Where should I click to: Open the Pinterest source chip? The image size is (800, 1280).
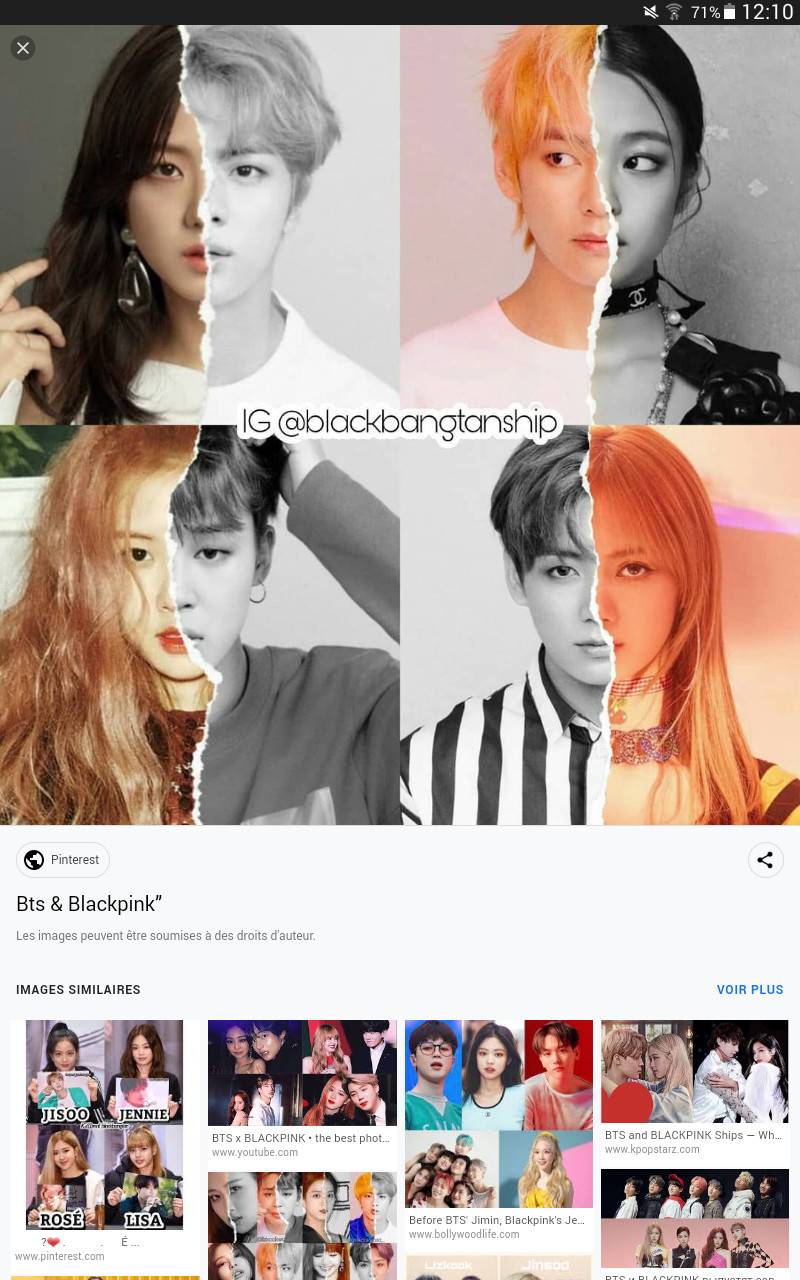(63, 860)
